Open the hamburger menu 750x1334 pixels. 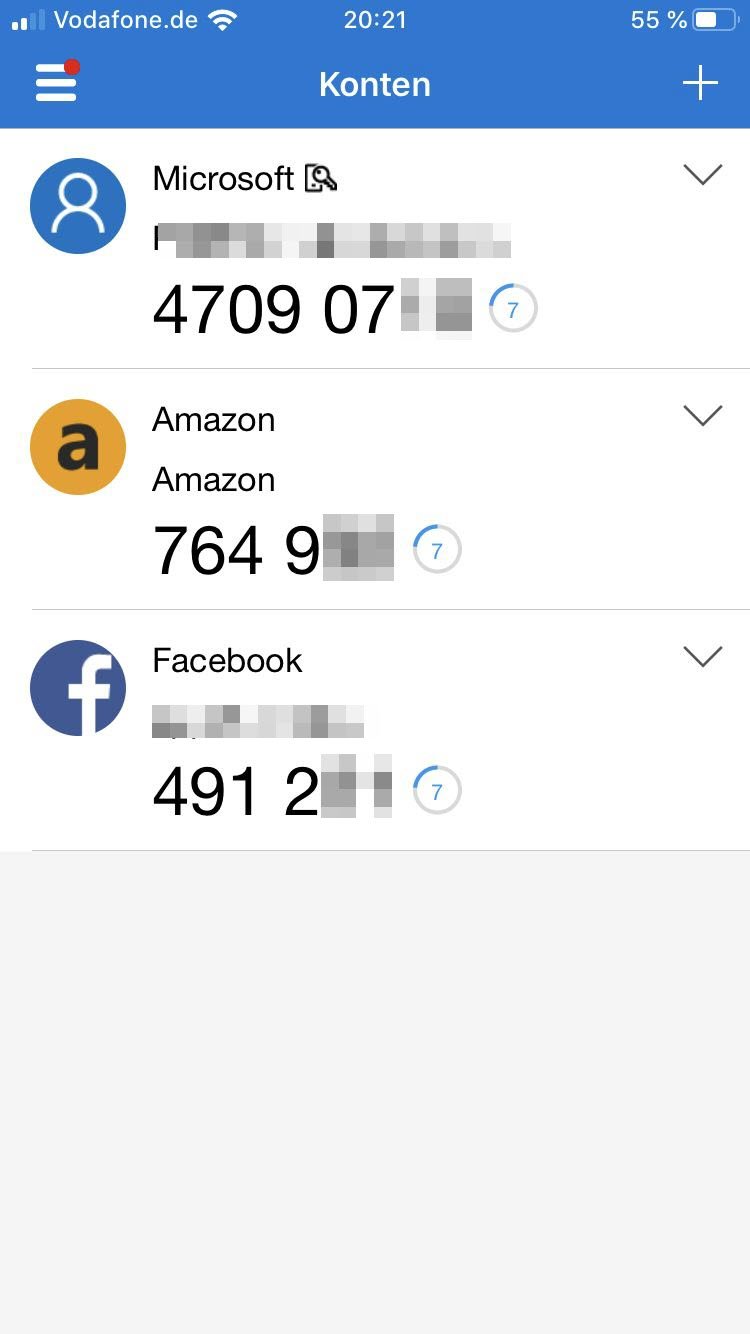(56, 83)
